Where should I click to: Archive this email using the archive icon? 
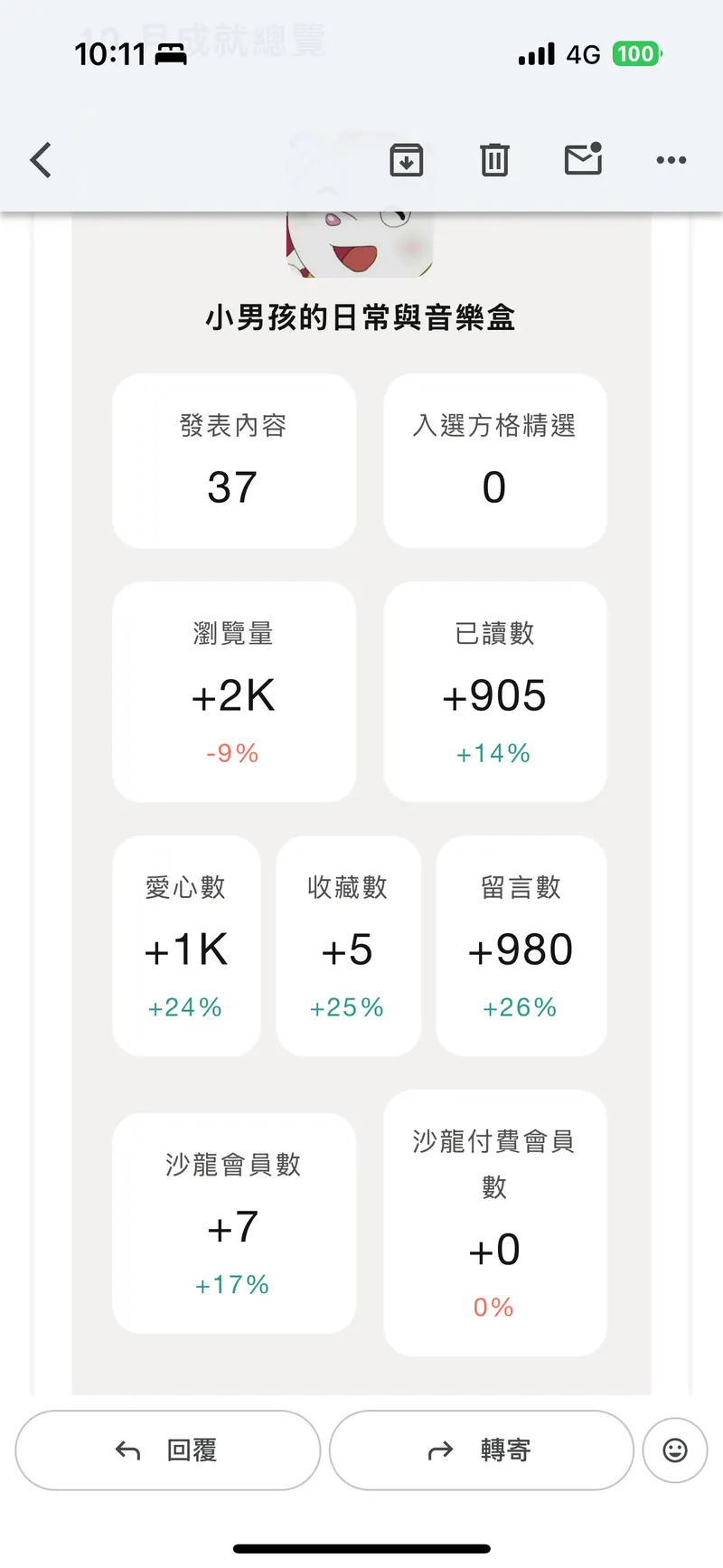[x=406, y=160]
